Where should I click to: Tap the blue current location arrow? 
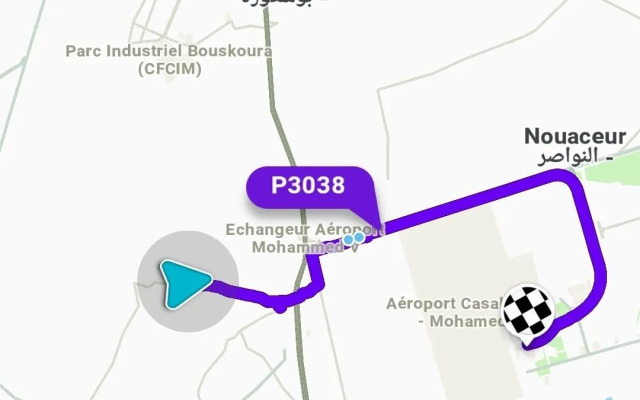click(x=185, y=282)
